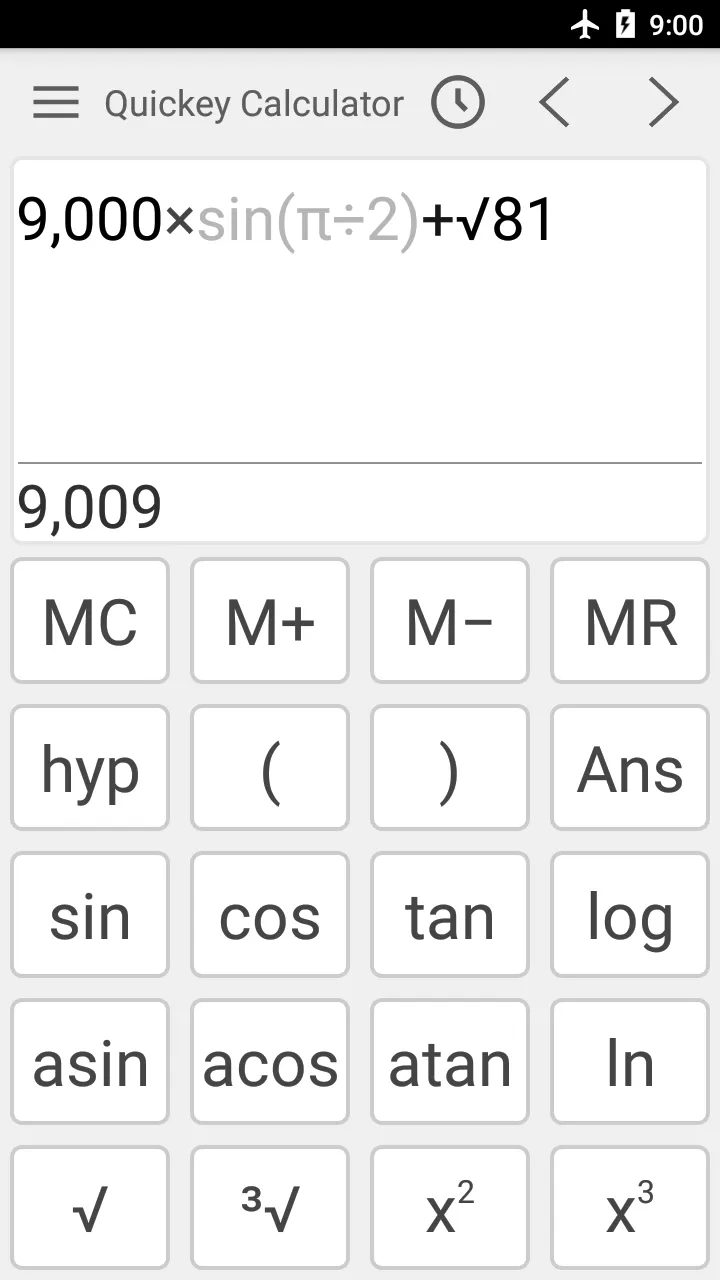
Task: Subtract from memory using M-
Action: click(450, 620)
